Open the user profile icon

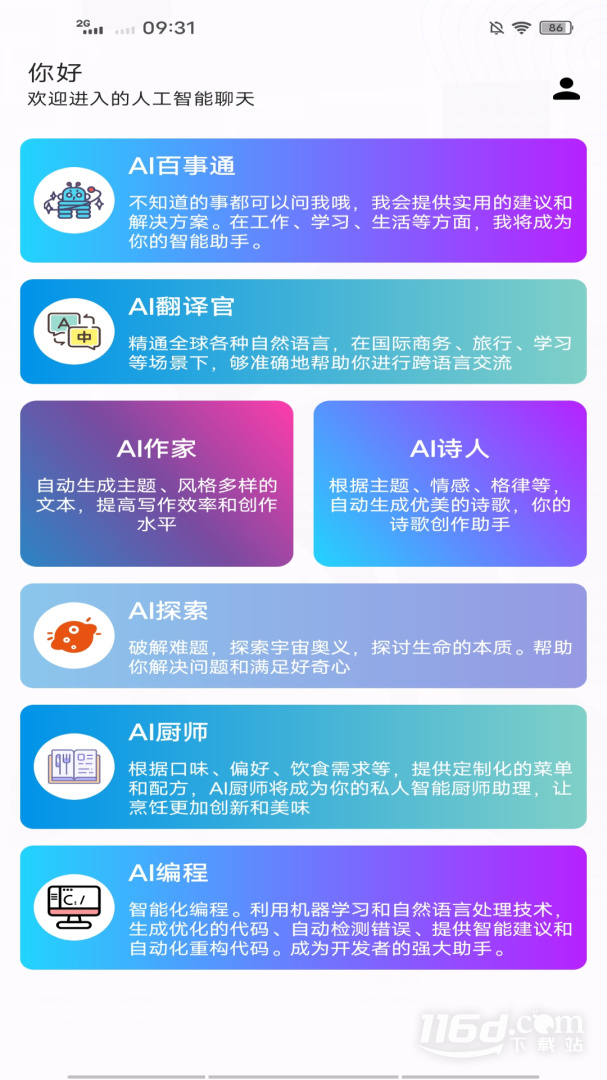pos(566,89)
